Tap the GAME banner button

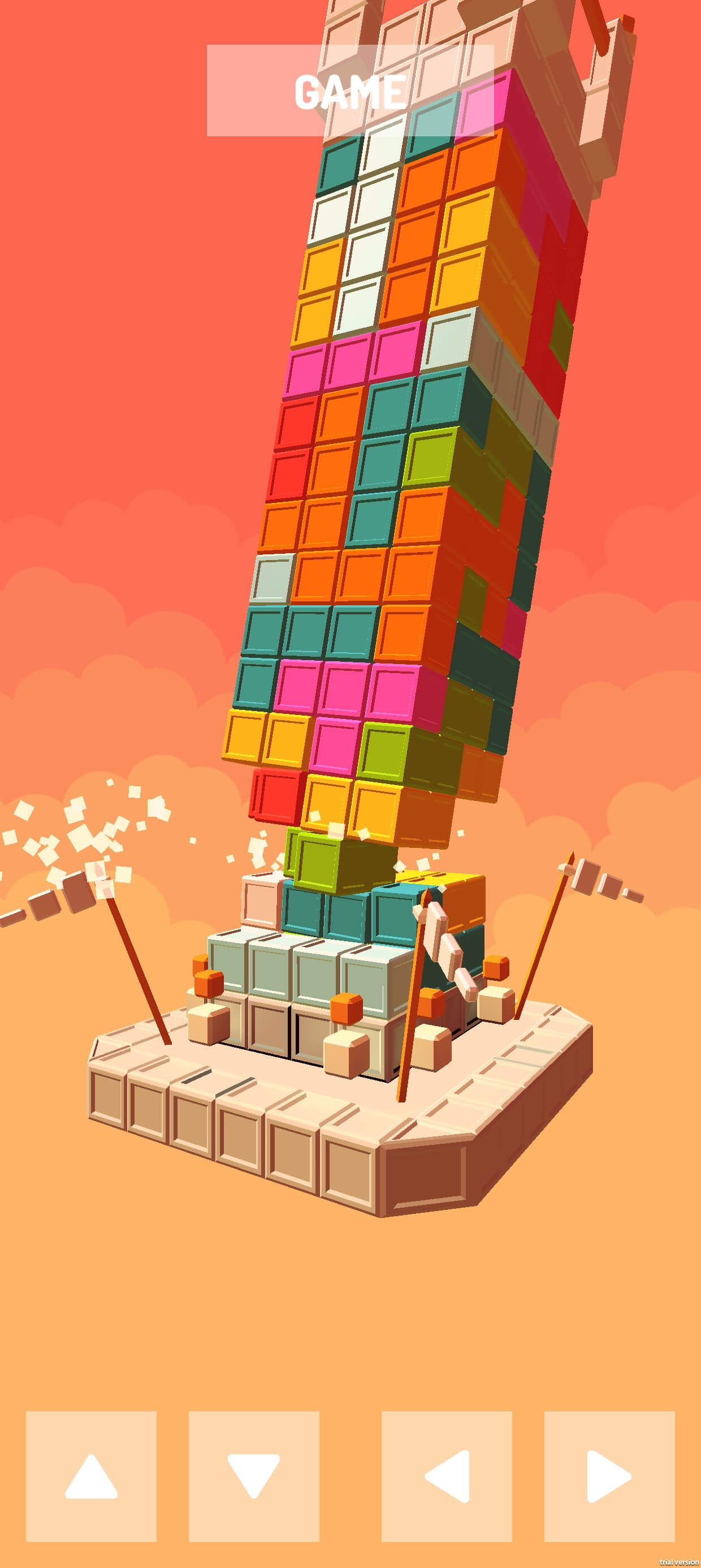pos(350,91)
